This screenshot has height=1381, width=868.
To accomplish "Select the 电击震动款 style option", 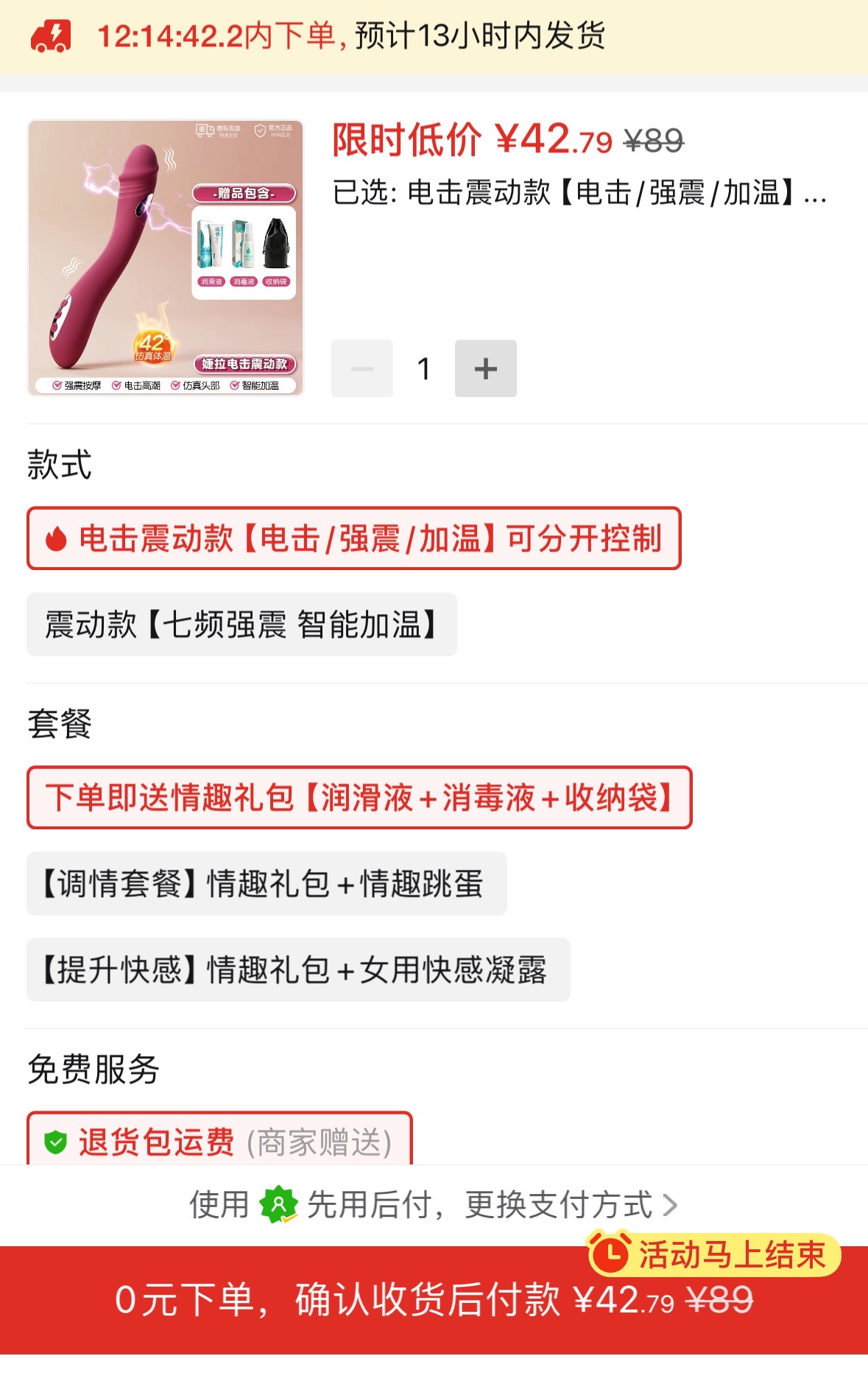I will pos(353,538).
